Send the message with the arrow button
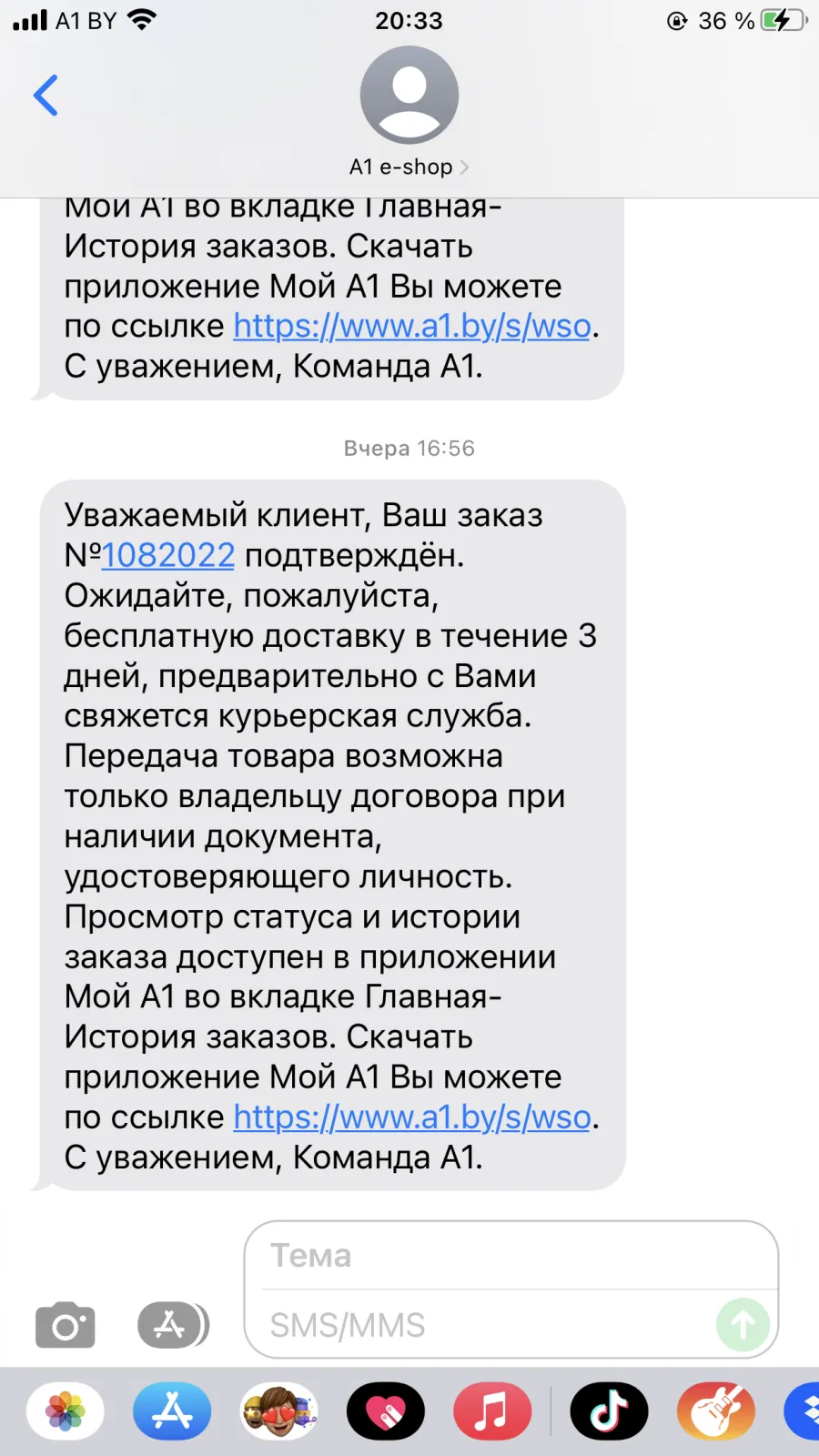819x1456 pixels. [x=743, y=1325]
